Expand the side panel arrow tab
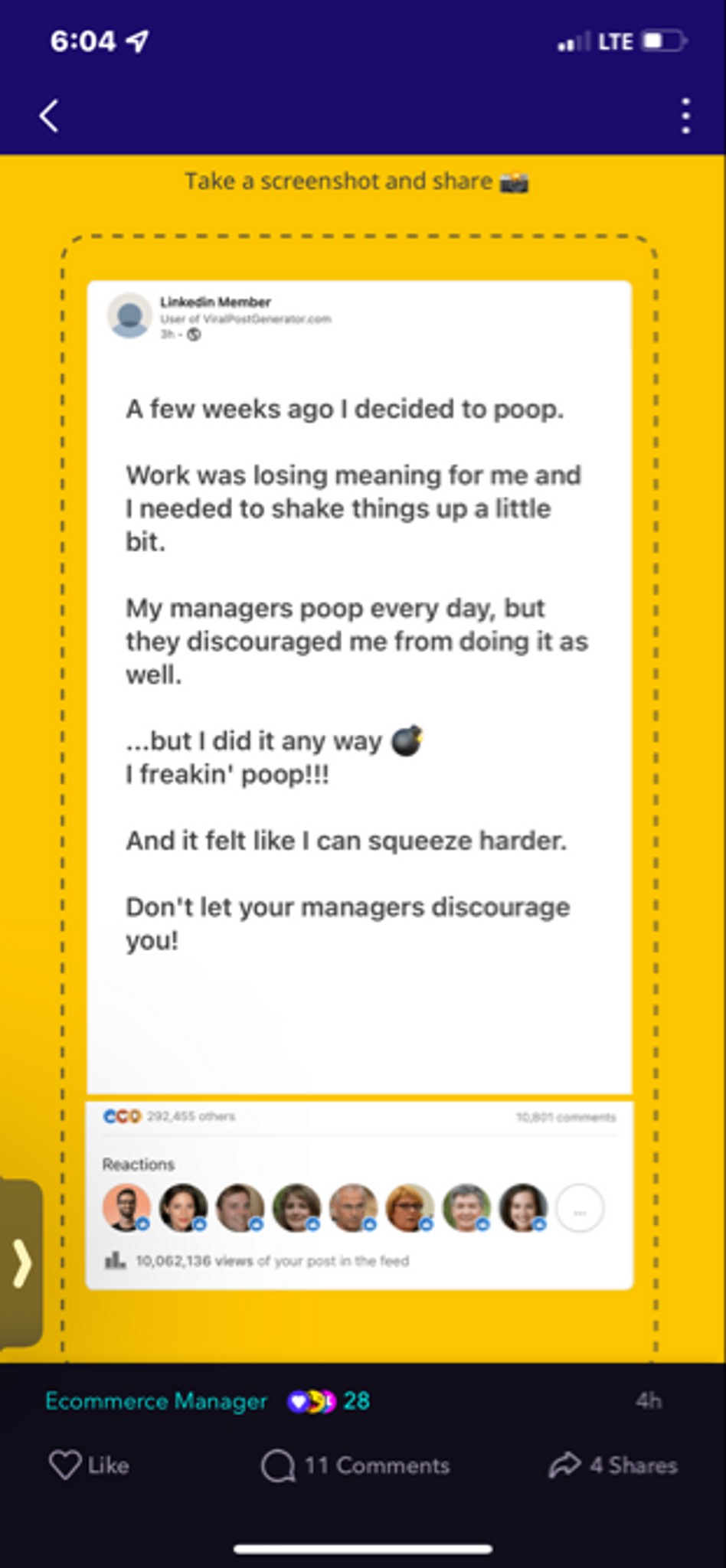This screenshot has height=1568, width=726. coord(21,1263)
